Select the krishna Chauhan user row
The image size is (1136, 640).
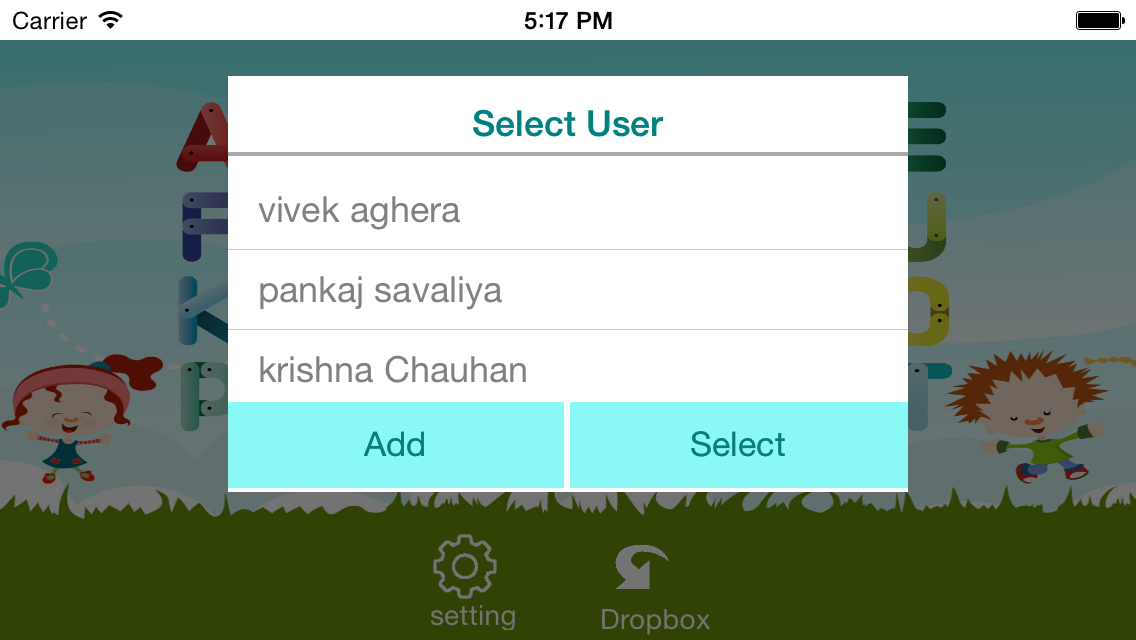tap(567, 370)
